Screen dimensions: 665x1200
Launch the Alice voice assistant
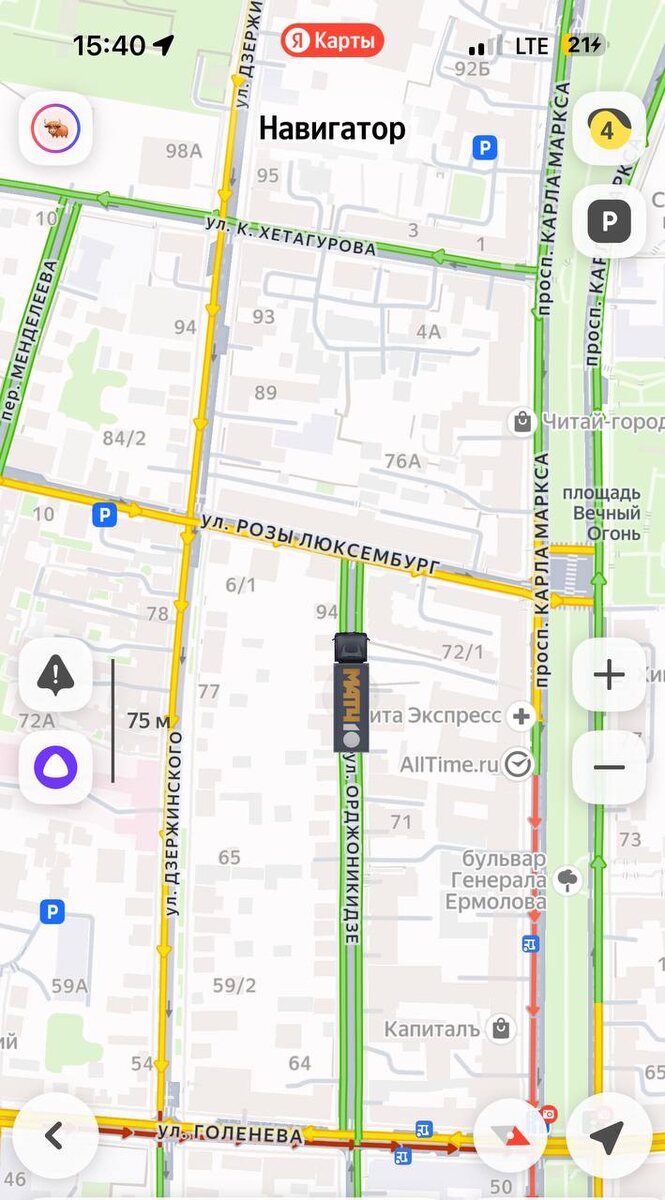(56, 767)
